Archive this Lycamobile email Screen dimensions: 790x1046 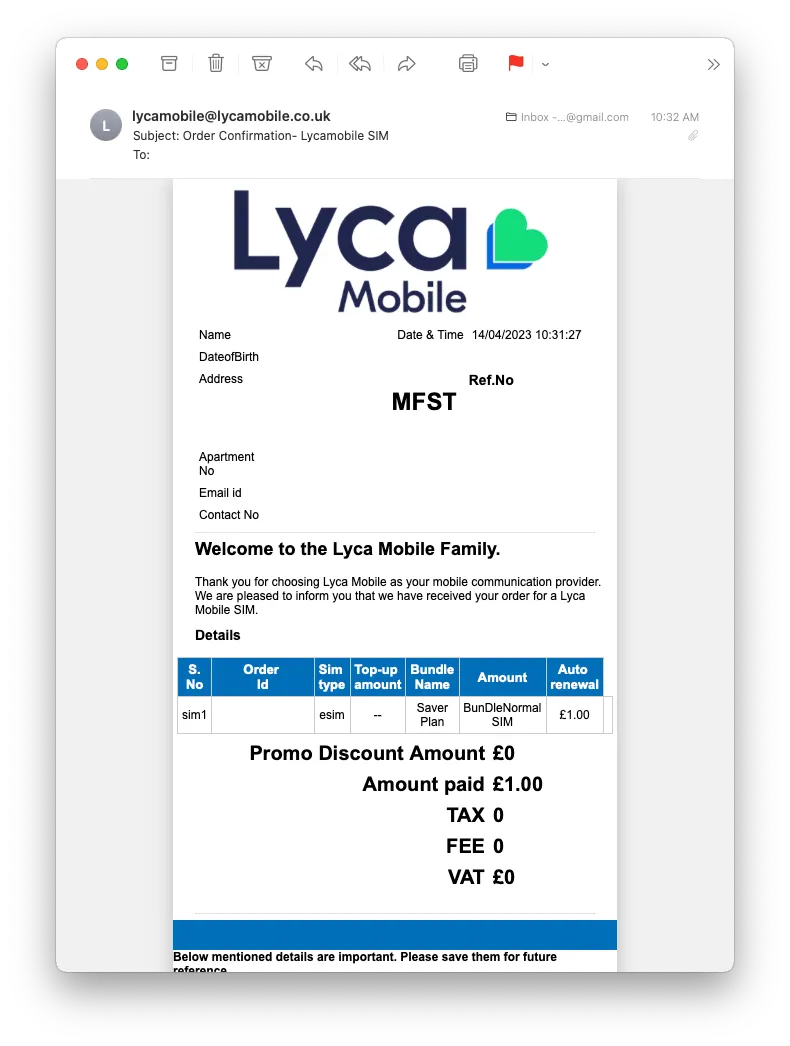[x=169, y=64]
